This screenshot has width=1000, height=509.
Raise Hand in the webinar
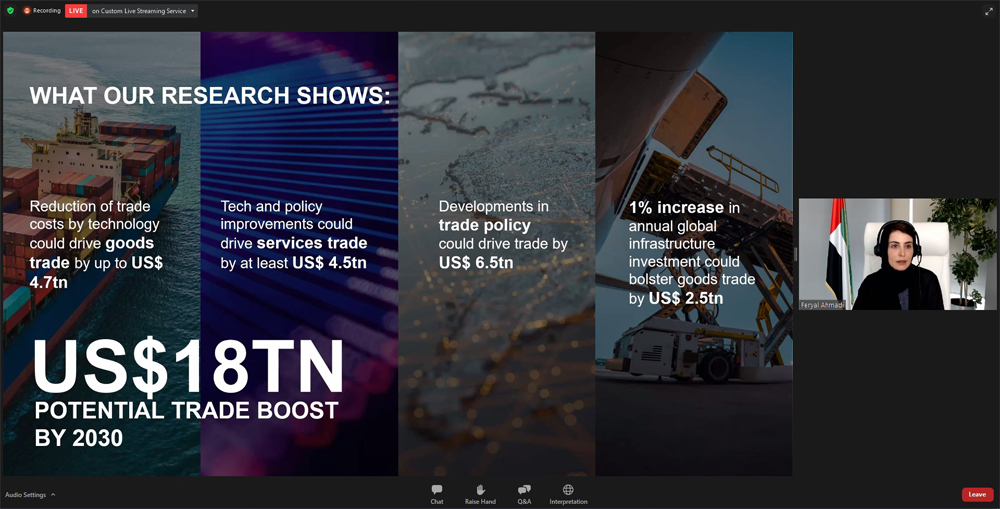(480, 494)
